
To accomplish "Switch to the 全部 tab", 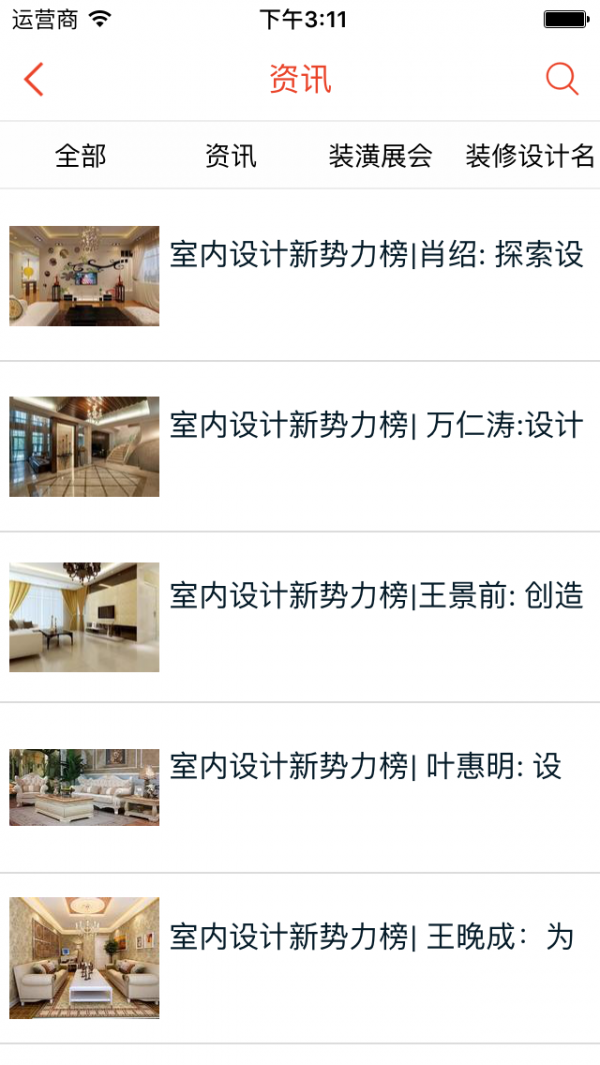I will point(80,156).
